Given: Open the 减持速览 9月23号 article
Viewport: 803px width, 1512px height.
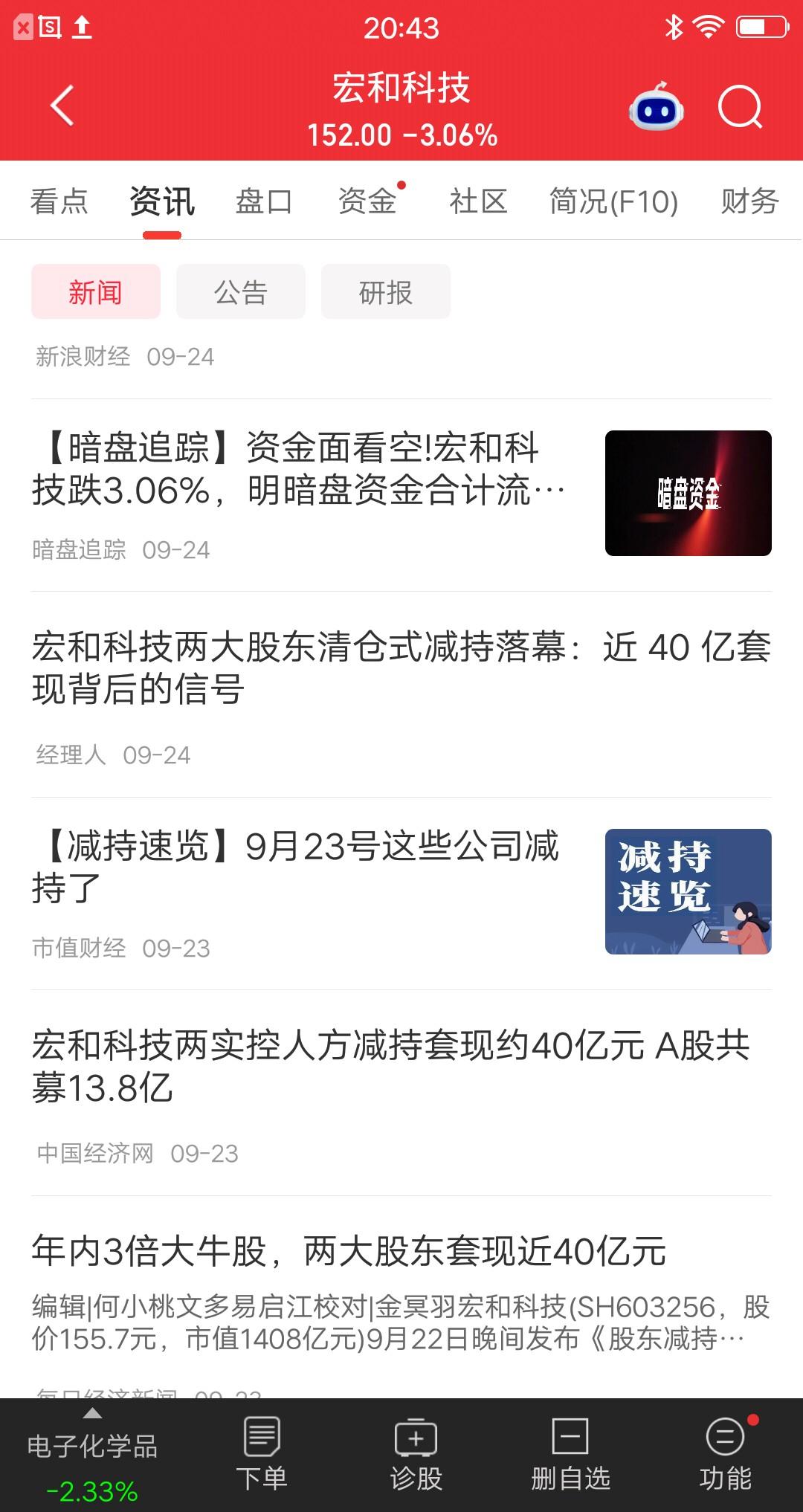Looking at the screenshot, I should (401, 894).
